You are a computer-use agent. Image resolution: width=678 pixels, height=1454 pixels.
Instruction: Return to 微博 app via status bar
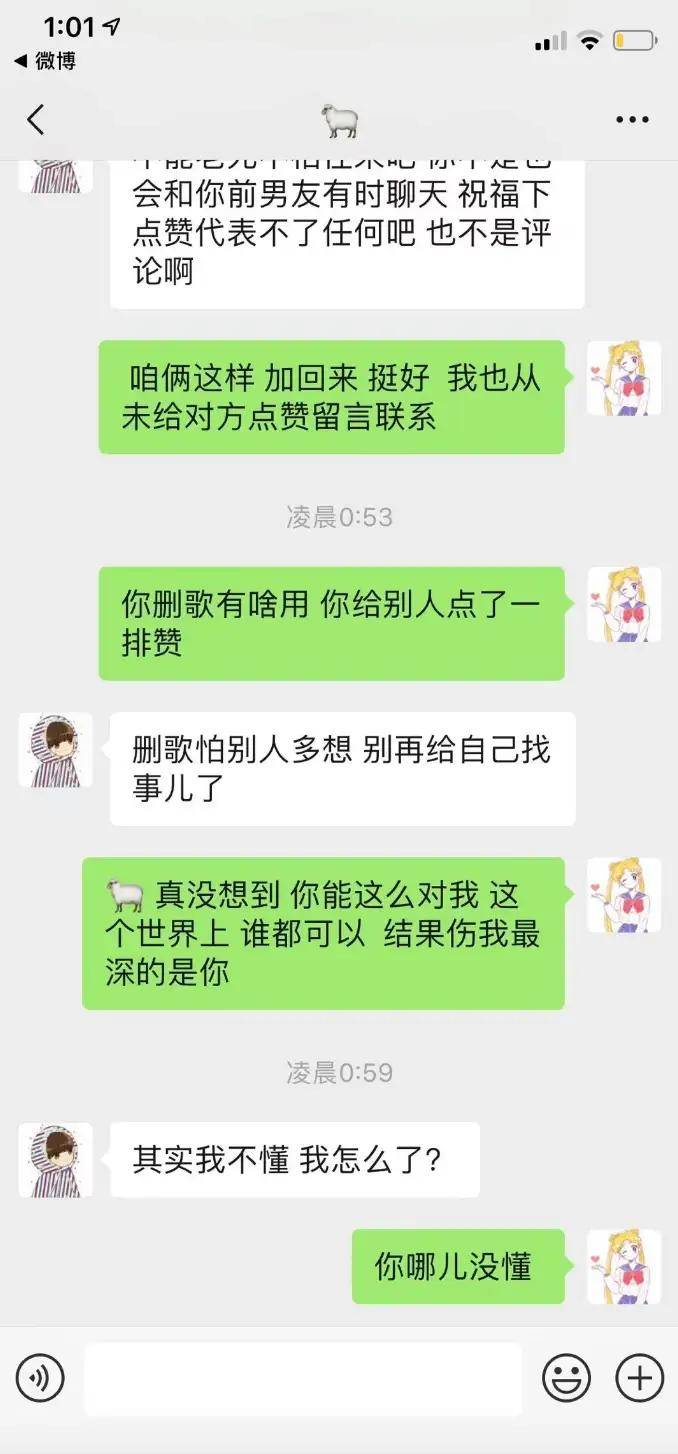click(45, 61)
